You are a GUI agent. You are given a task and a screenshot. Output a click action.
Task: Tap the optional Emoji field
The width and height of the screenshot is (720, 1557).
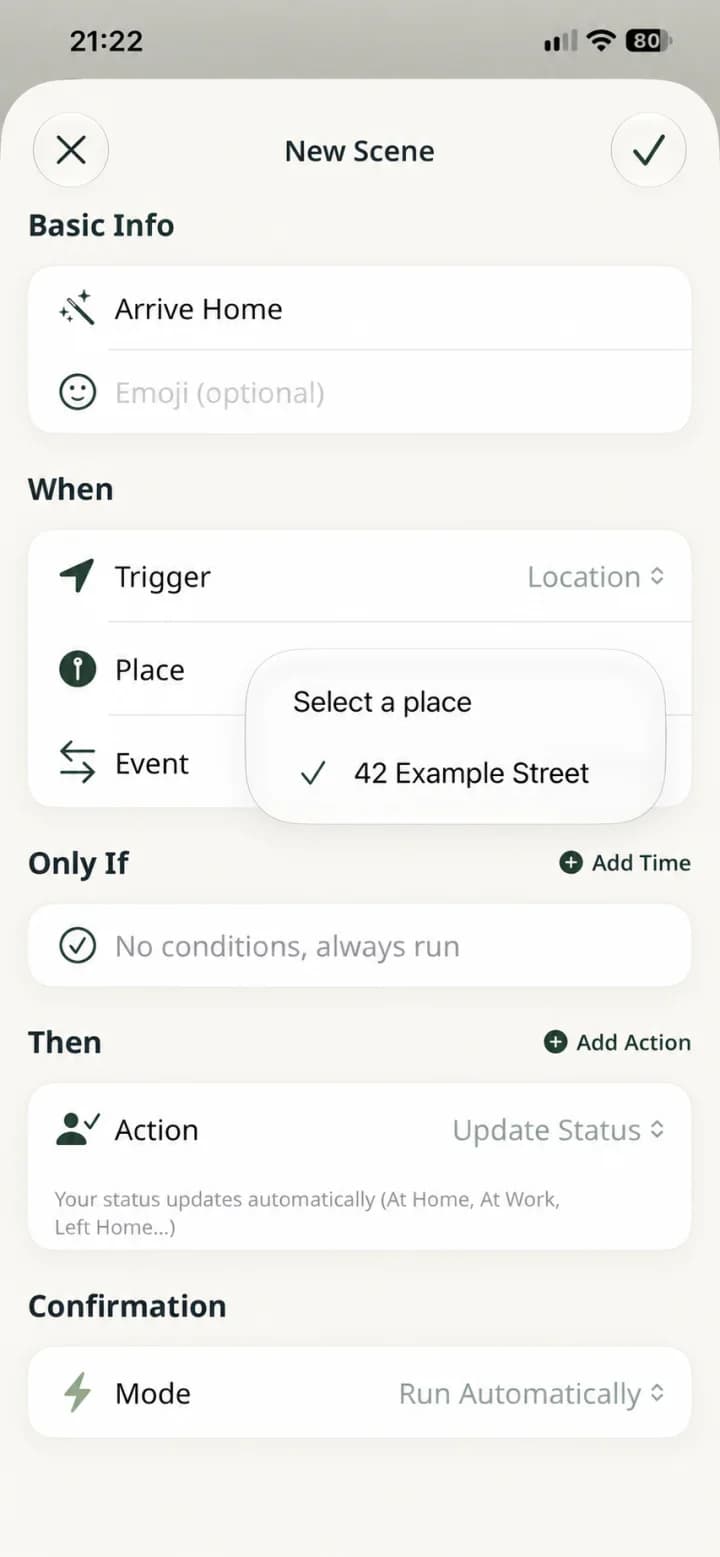tap(360, 393)
